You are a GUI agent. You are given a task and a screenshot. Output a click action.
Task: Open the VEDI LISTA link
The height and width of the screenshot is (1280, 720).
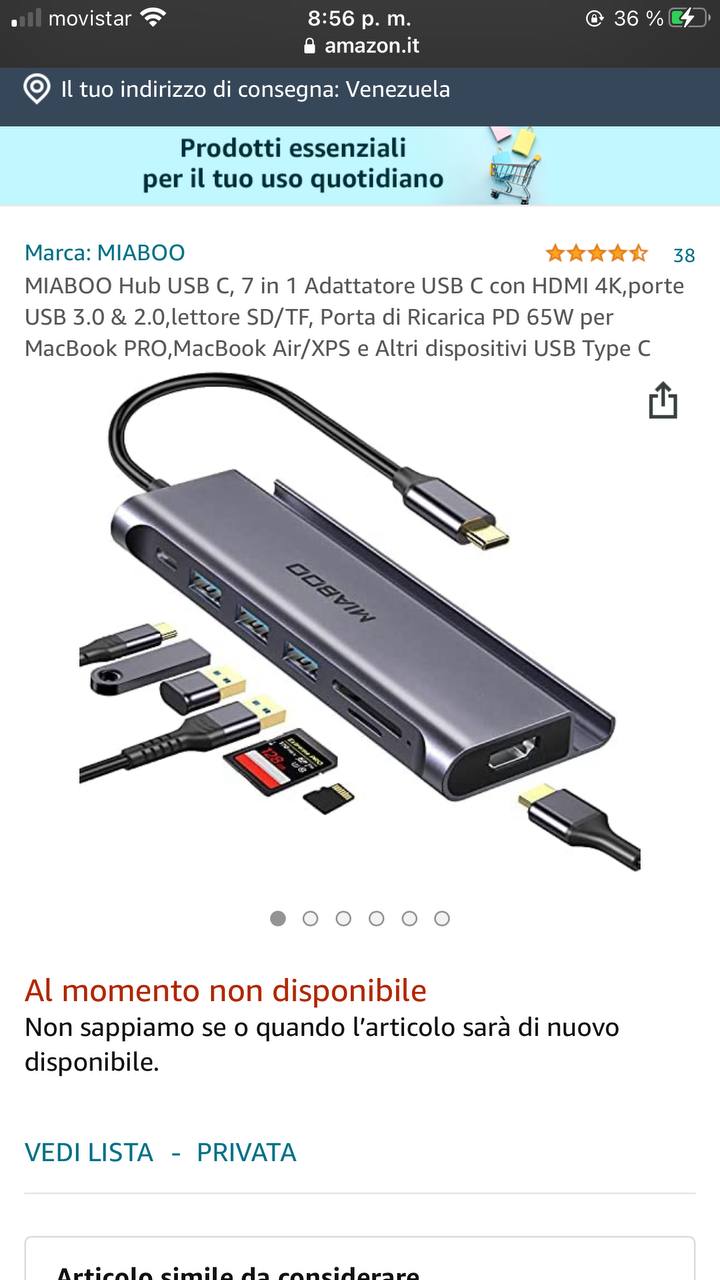click(89, 1152)
